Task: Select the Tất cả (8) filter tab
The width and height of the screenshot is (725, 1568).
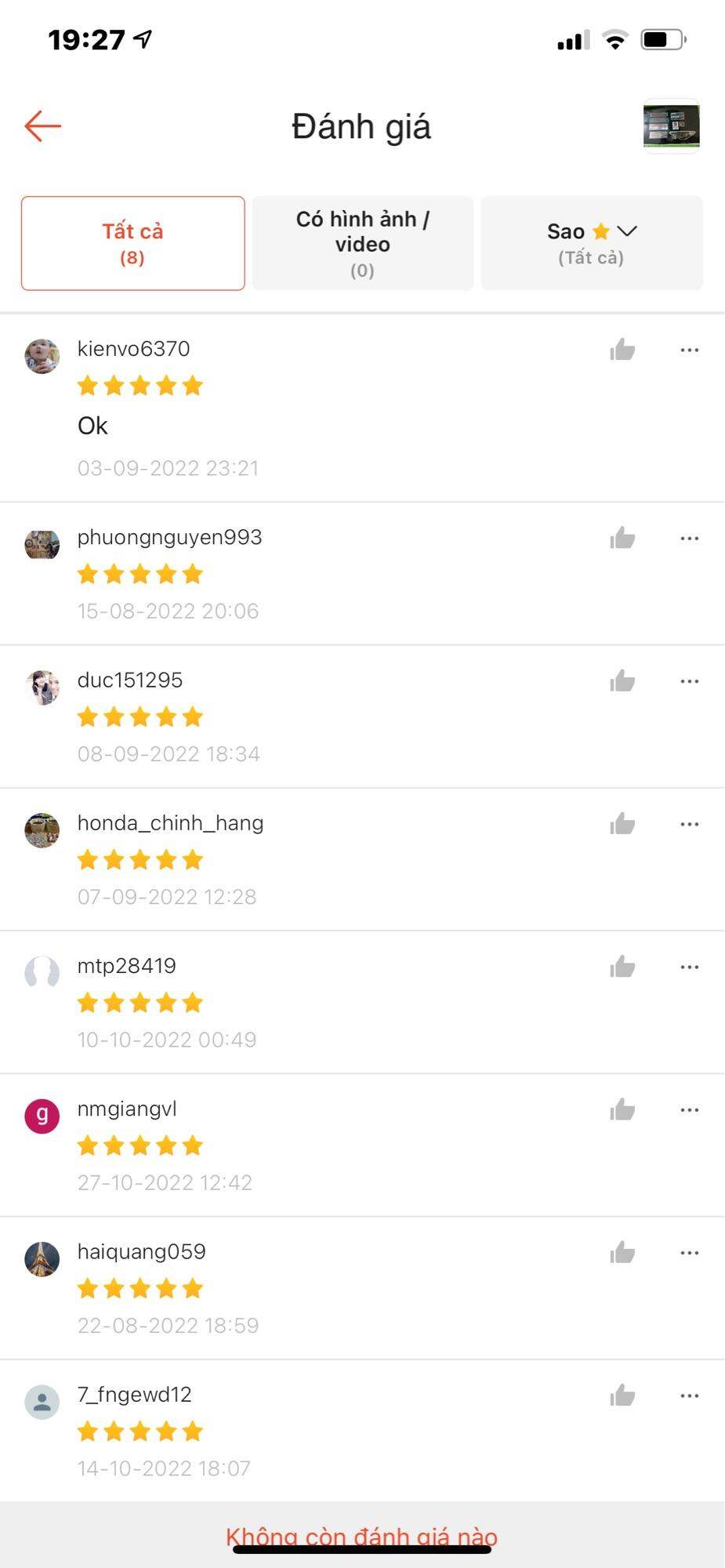Action: click(x=132, y=243)
